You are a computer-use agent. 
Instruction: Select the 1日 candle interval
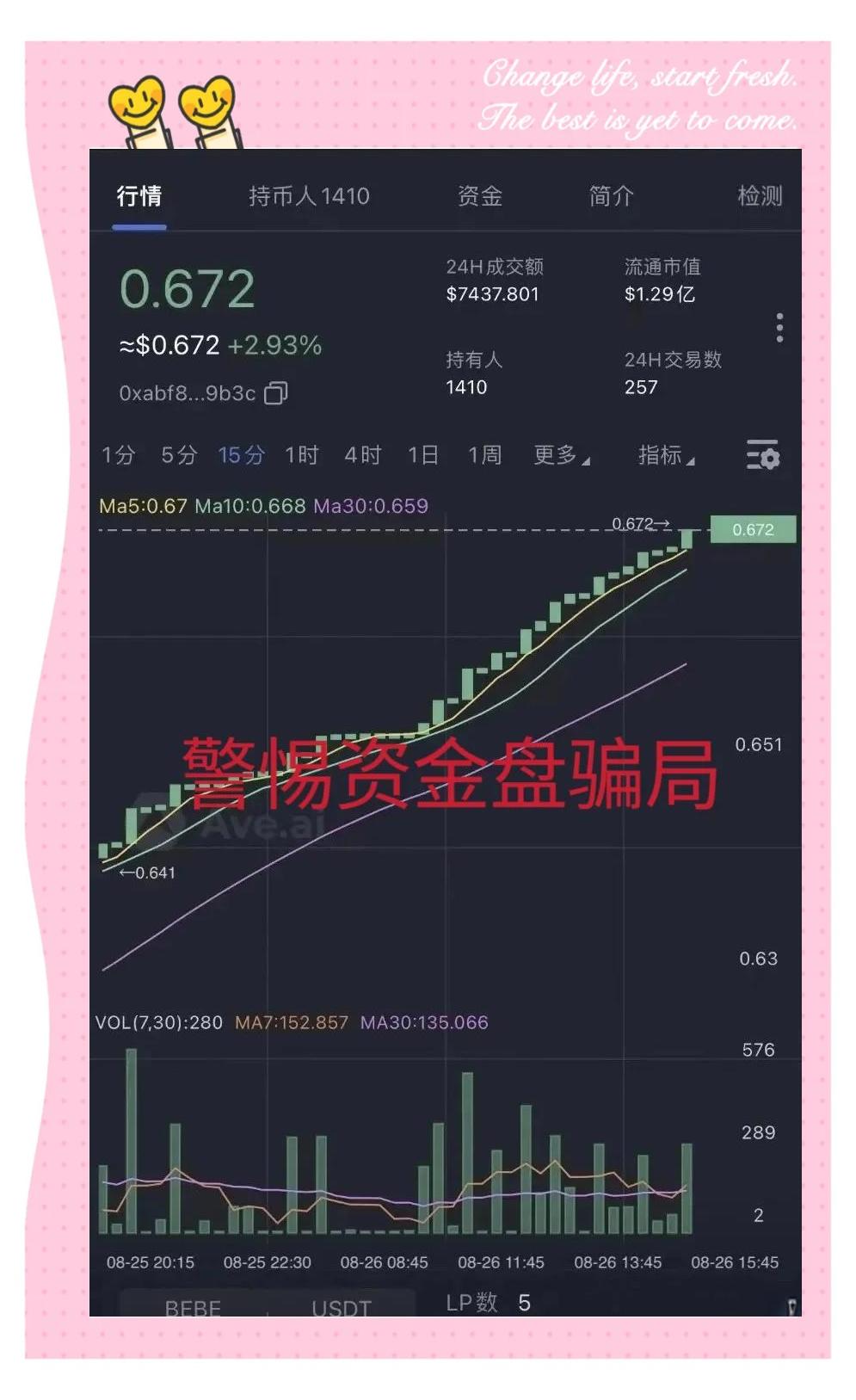pyautogui.click(x=422, y=455)
